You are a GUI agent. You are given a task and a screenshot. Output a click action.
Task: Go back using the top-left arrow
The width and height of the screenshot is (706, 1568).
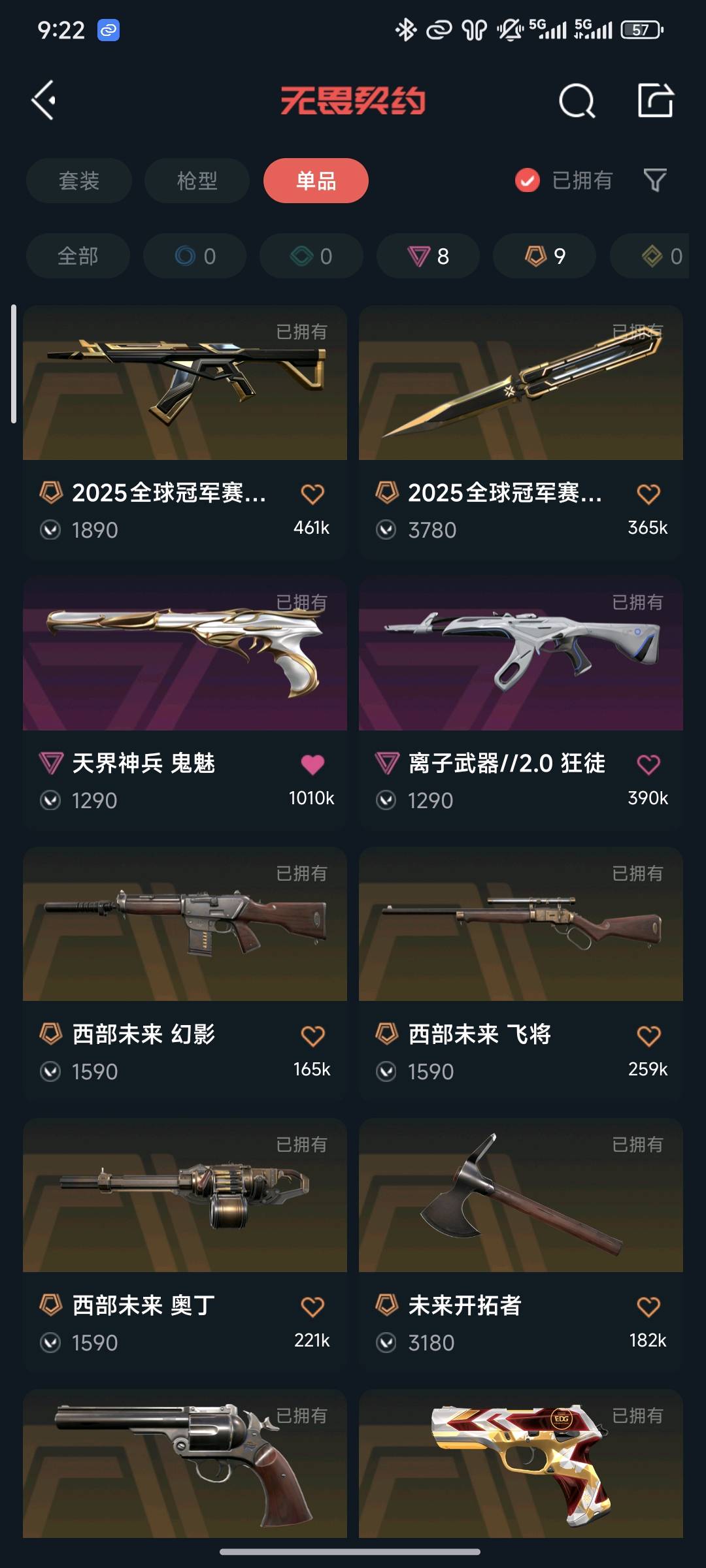coord(44,100)
